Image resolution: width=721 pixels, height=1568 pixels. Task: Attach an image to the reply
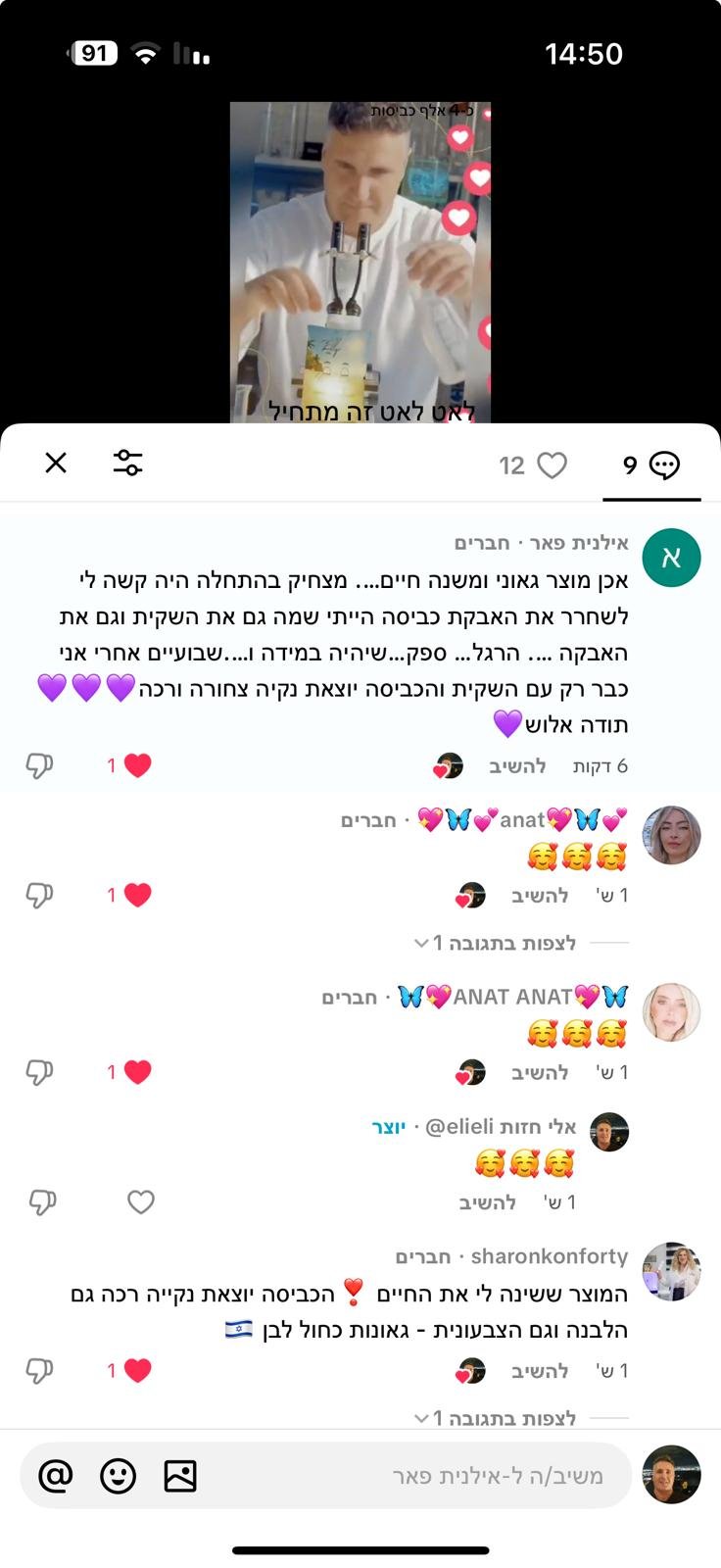[x=180, y=1475]
